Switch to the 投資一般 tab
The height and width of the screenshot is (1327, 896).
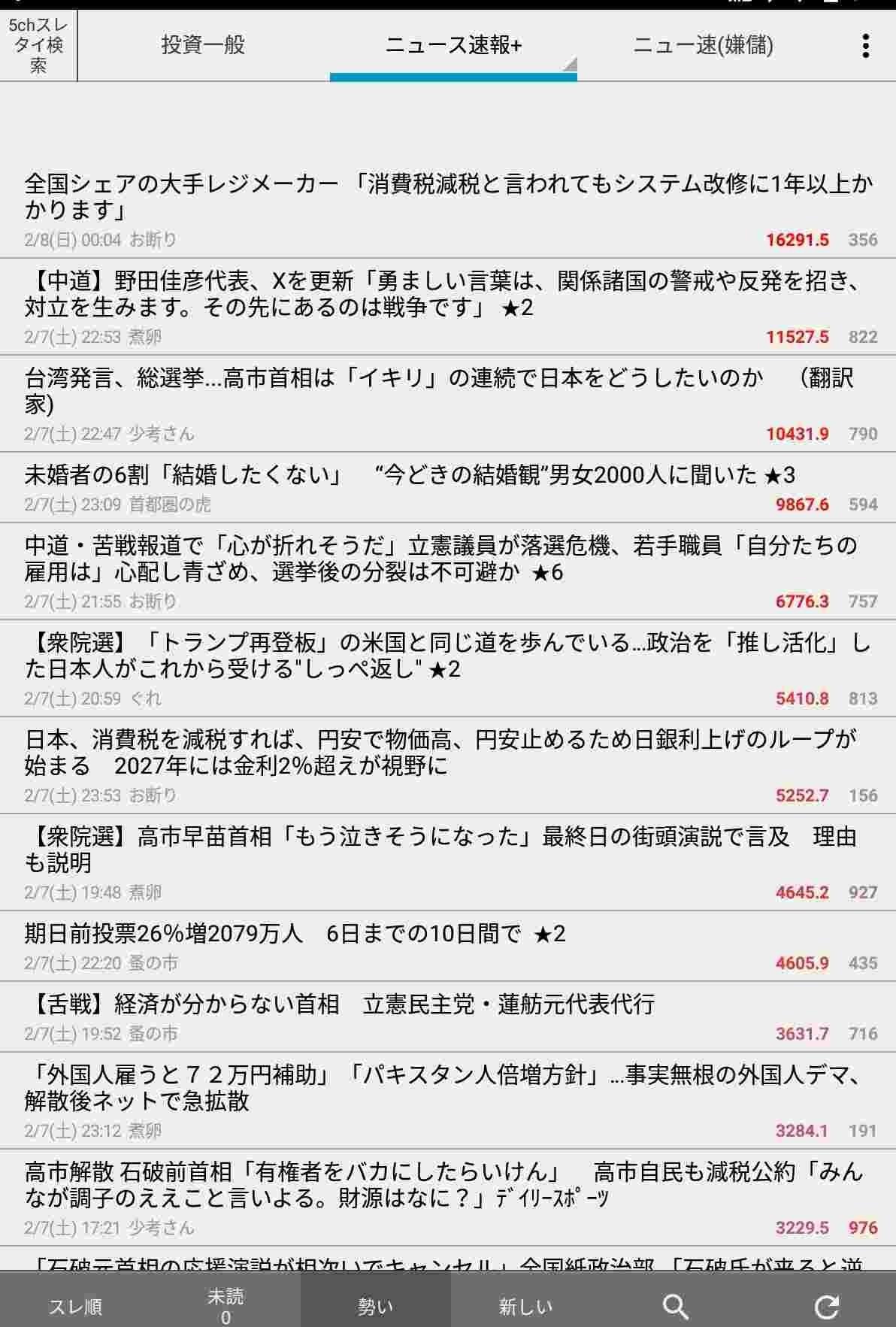(203, 45)
